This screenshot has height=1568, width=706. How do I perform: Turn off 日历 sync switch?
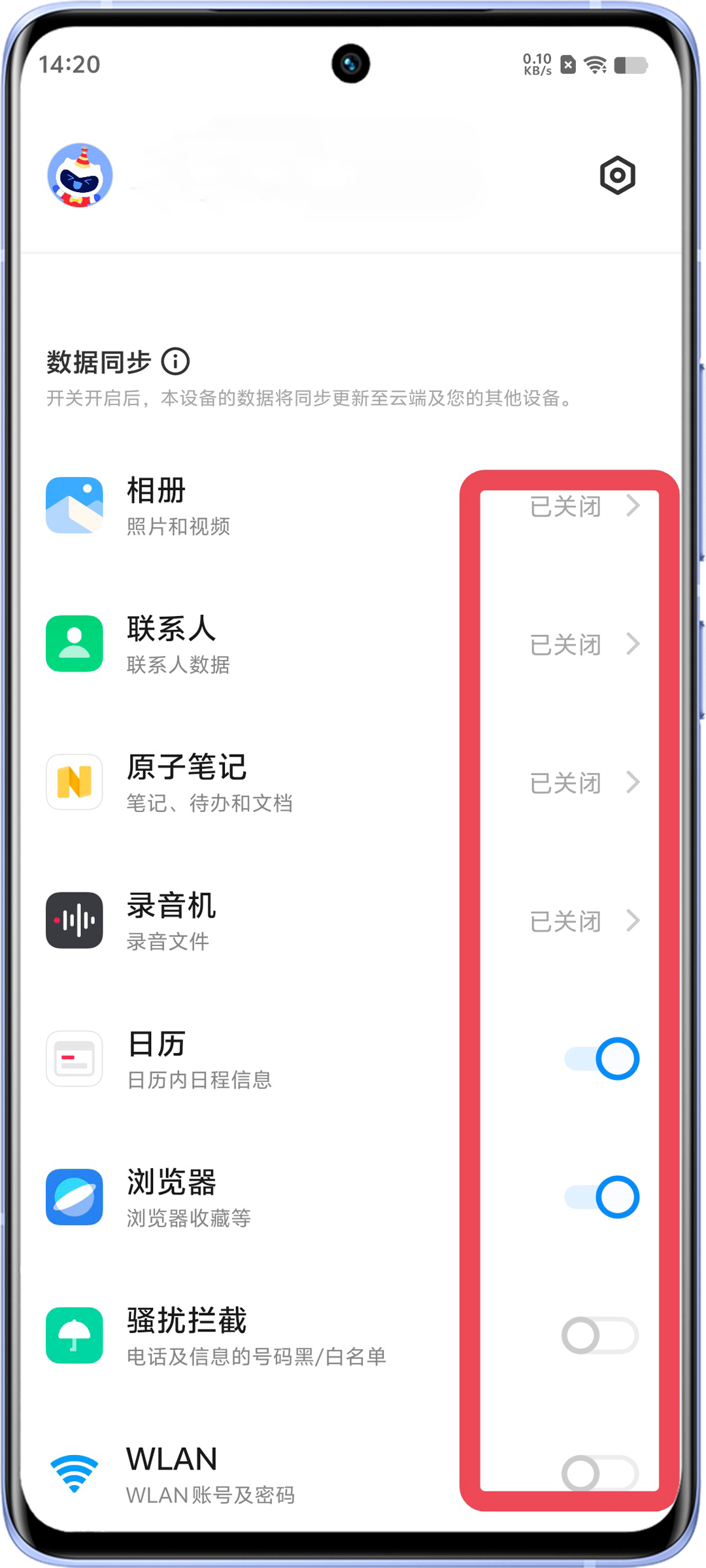click(601, 1058)
